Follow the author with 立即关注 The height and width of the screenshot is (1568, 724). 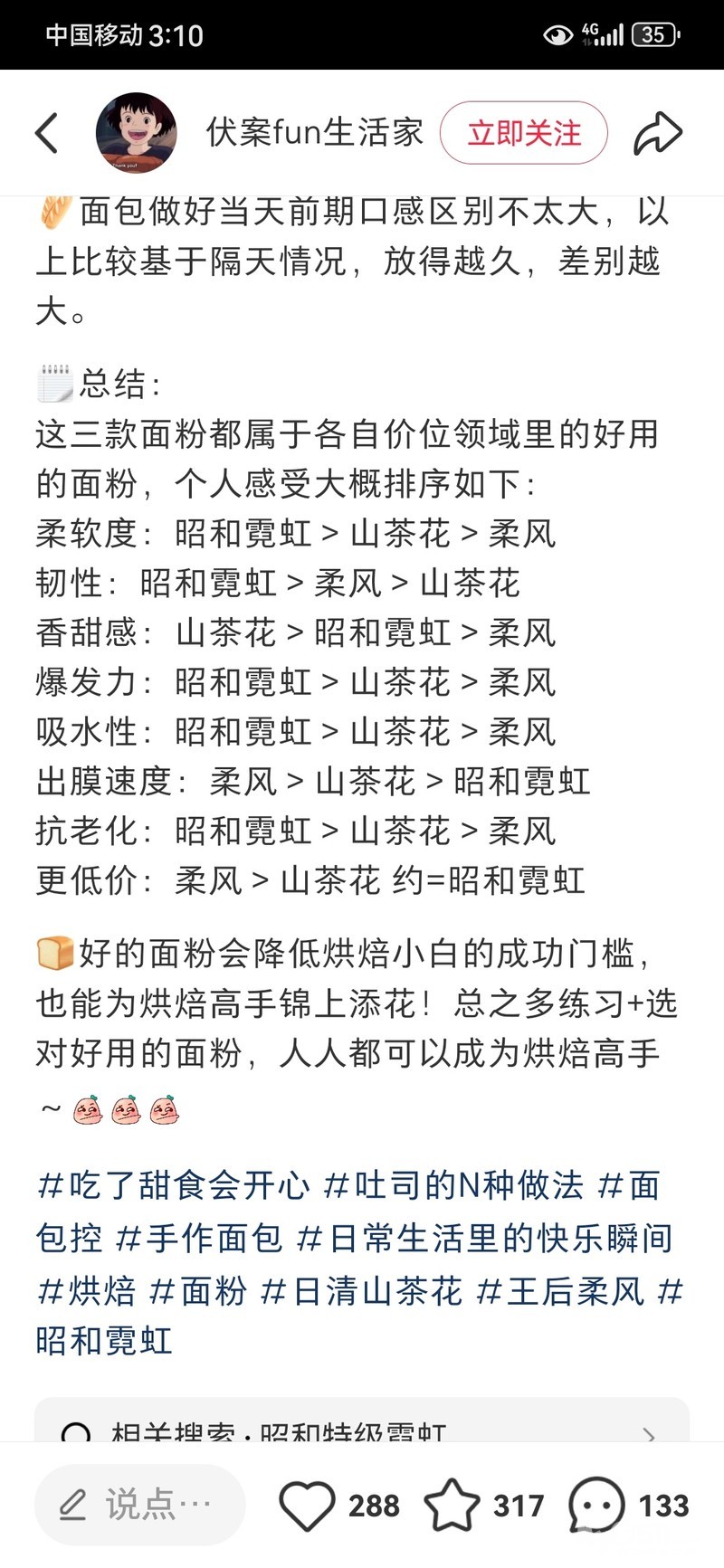(523, 133)
